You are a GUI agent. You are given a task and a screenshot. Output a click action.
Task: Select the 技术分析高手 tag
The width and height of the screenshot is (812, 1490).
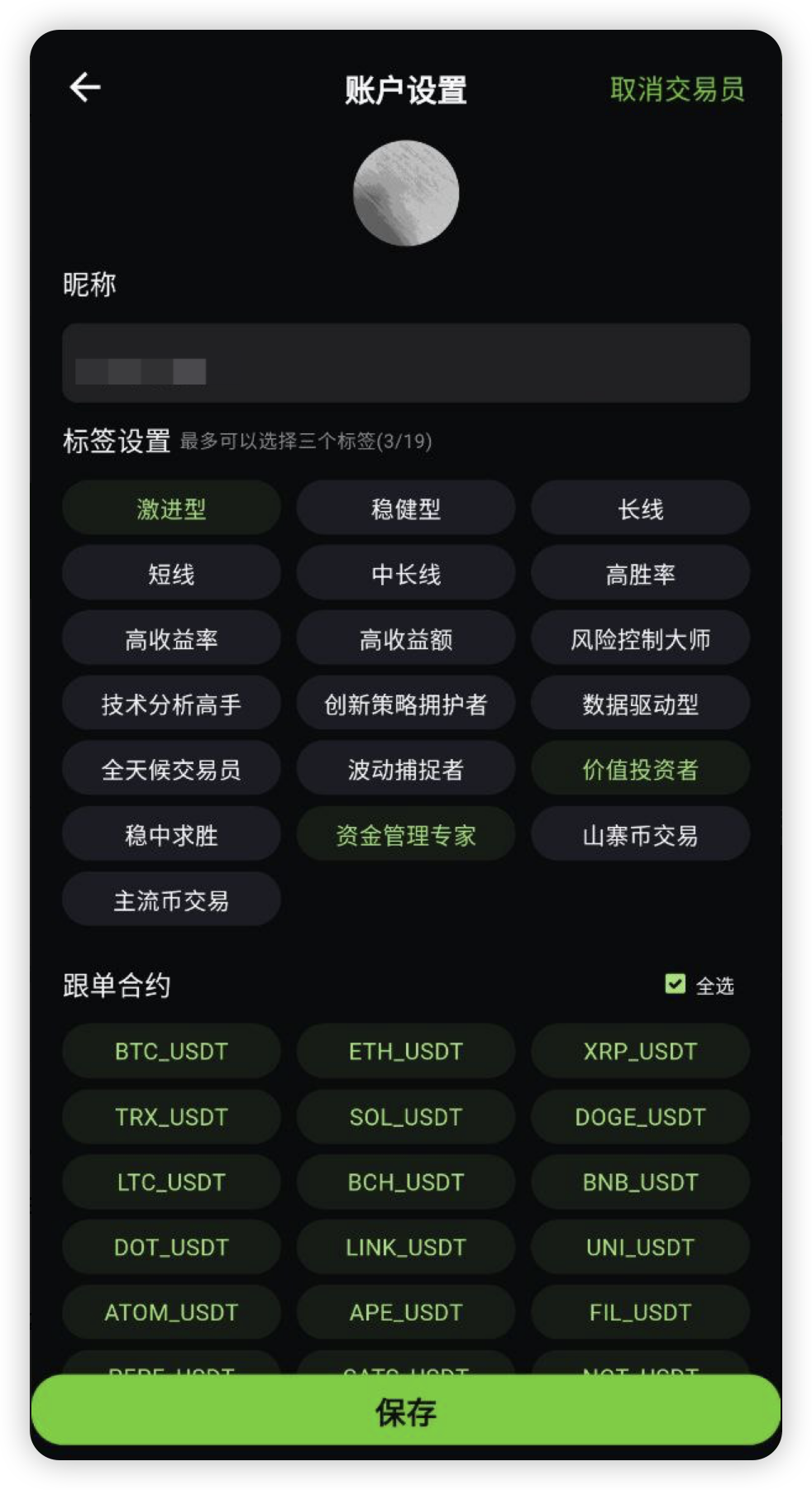click(x=171, y=704)
